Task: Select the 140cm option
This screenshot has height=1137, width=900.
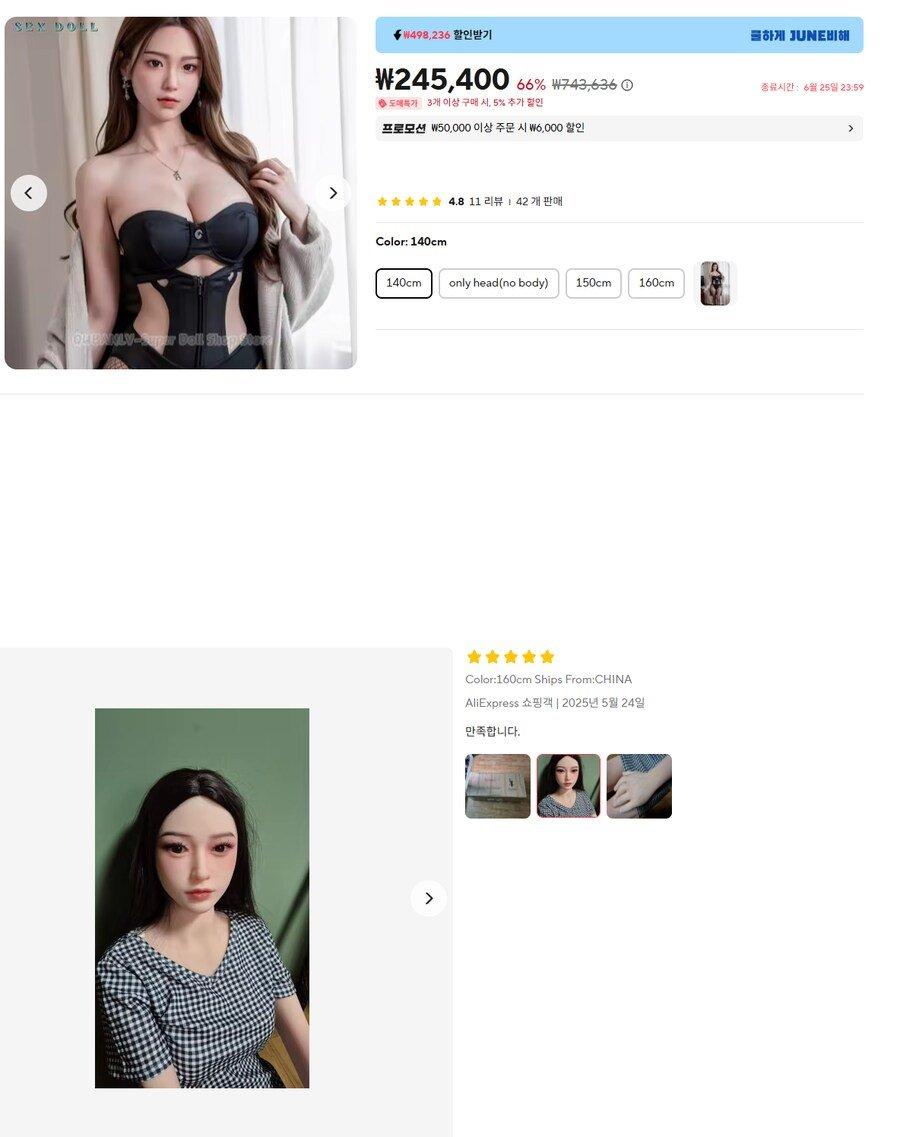Action: click(404, 283)
